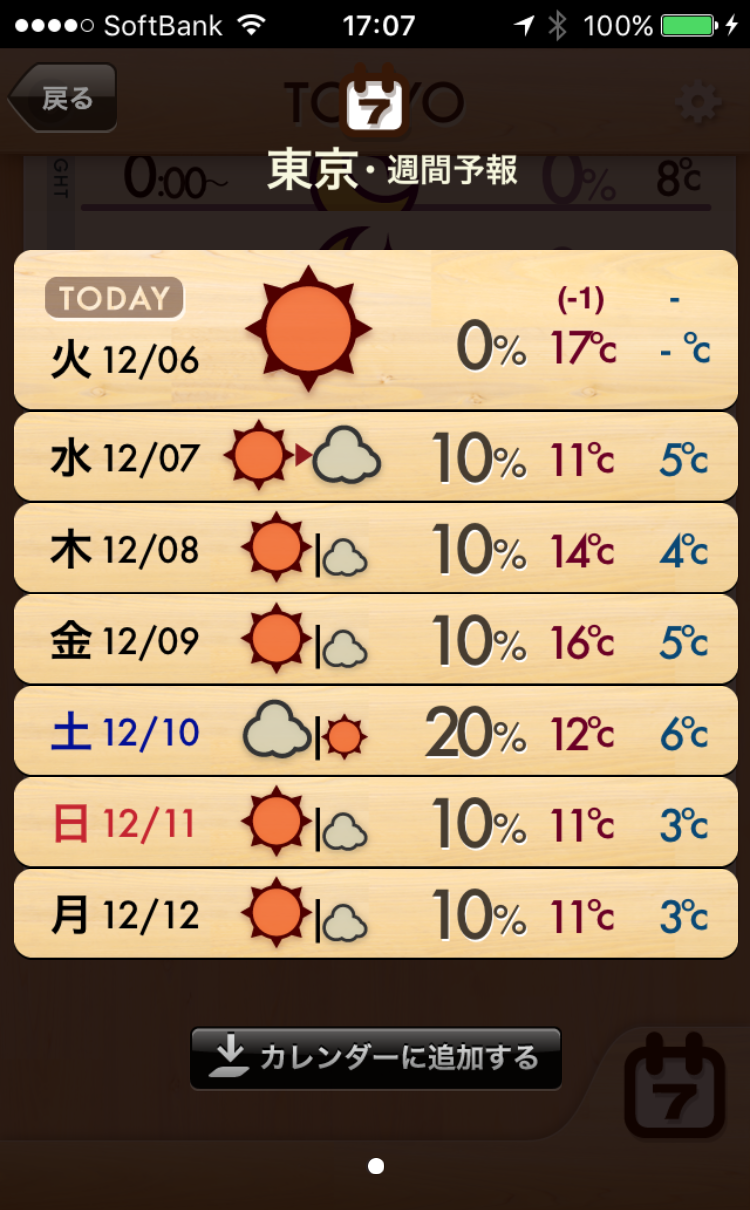Tap カレンダーに追加する to add forecast to calendar
The width and height of the screenshot is (750, 1210).
coord(376,1058)
